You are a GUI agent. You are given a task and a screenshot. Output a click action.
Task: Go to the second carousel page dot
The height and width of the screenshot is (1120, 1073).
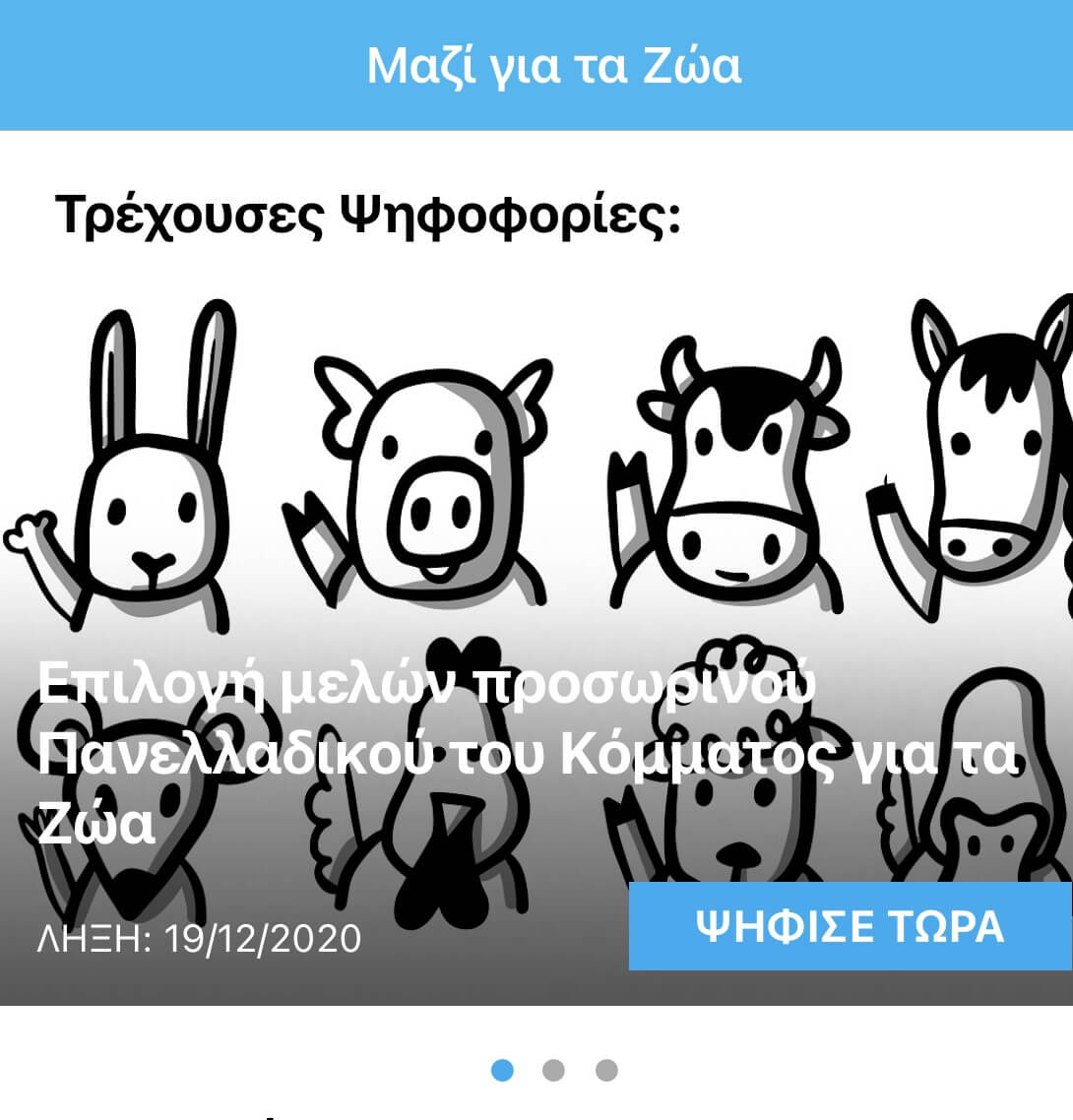[x=553, y=1070]
